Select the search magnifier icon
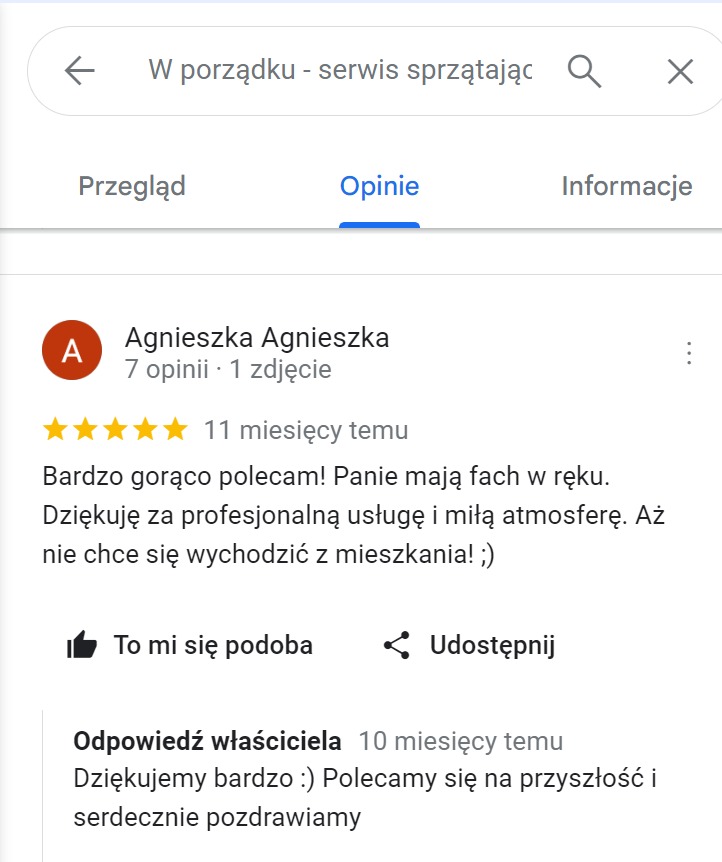Image resolution: width=722 pixels, height=862 pixels. 585,71
